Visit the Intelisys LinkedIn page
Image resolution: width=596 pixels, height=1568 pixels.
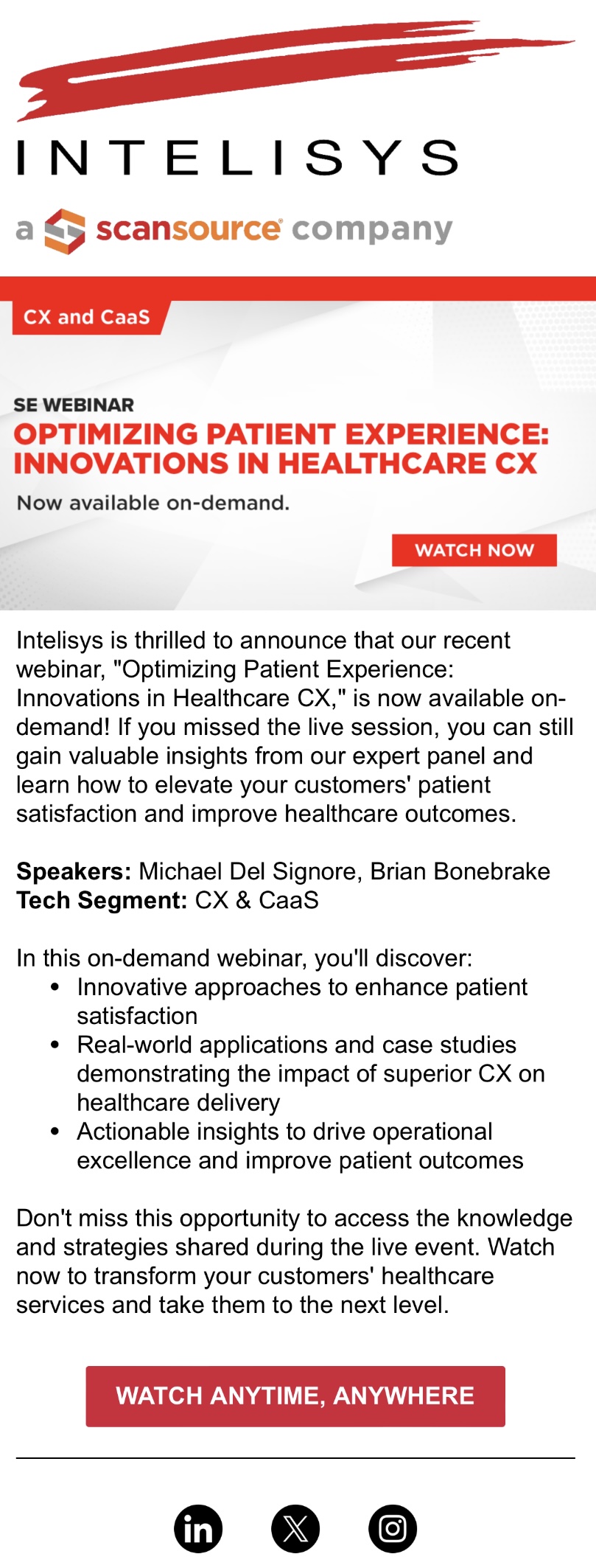click(198, 1528)
